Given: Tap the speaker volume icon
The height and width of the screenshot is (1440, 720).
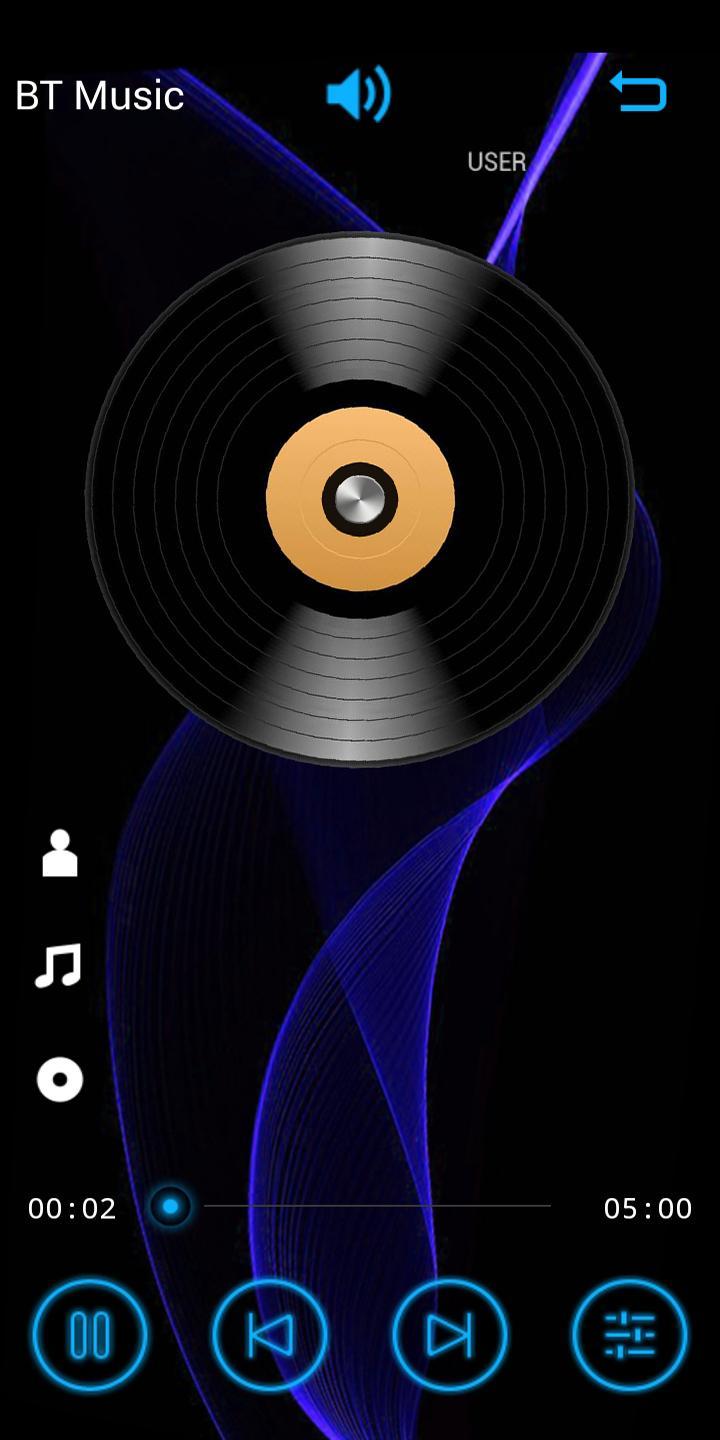Looking at the screenshot, I should click(358, 95).
